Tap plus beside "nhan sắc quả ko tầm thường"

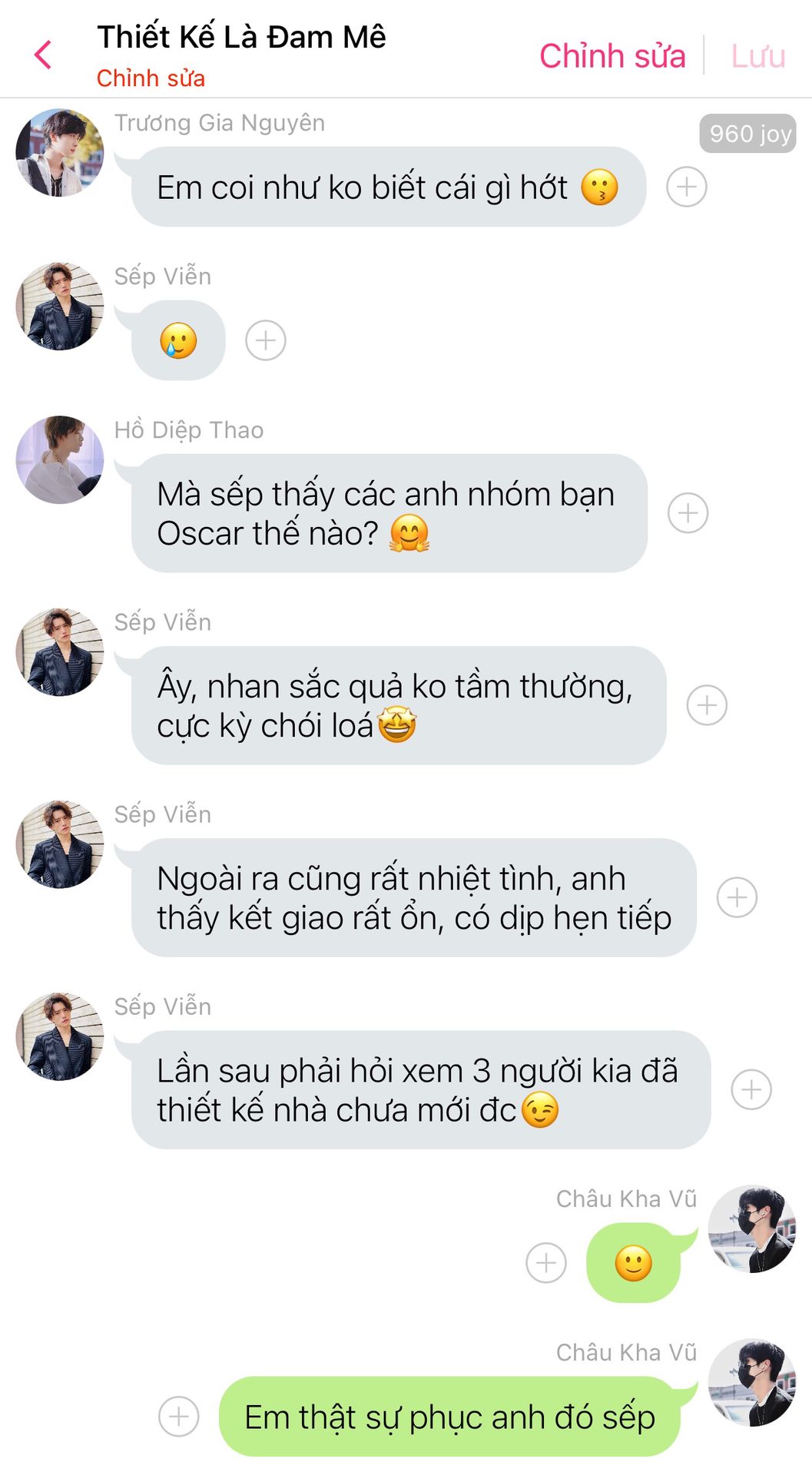click(x=707, y=705)
